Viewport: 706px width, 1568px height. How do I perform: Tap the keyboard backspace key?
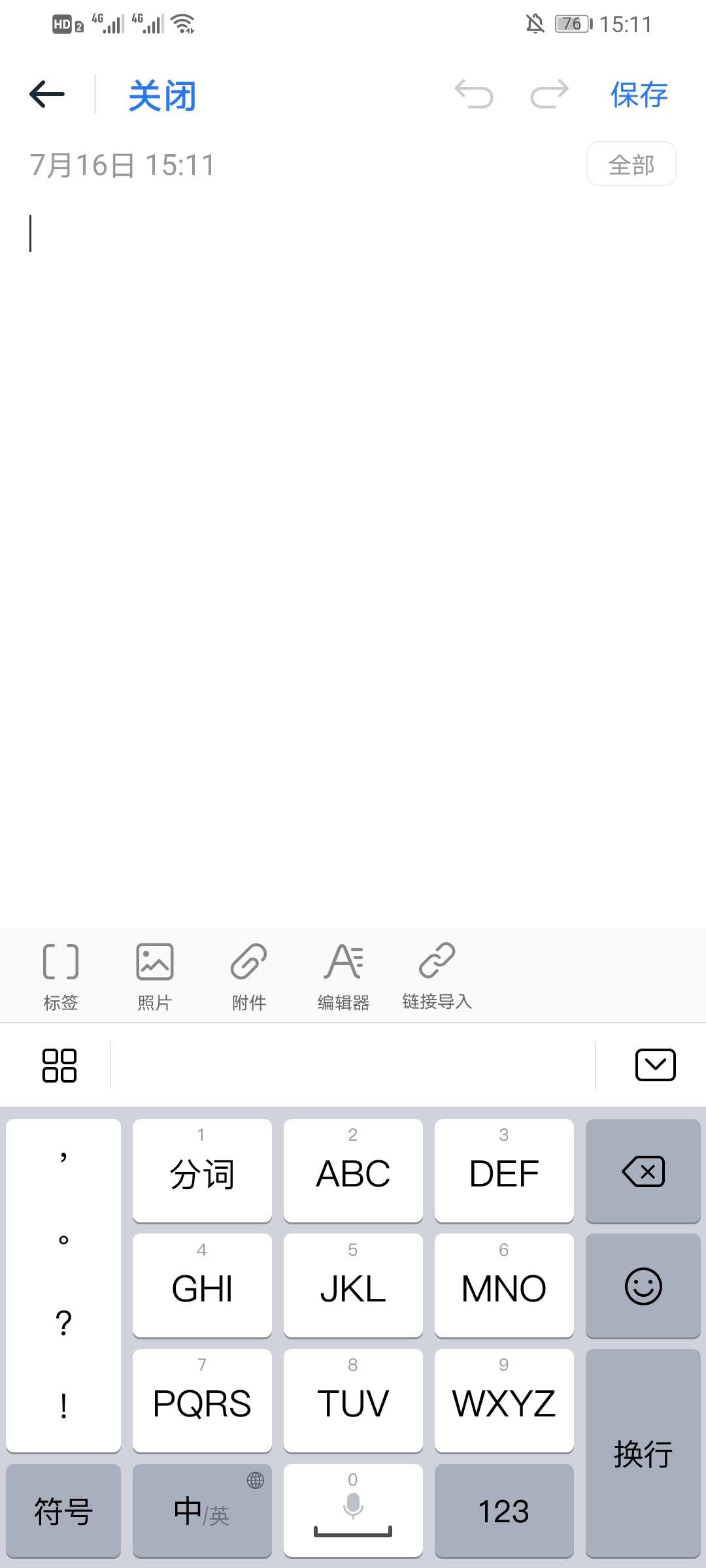(643, 1171)
